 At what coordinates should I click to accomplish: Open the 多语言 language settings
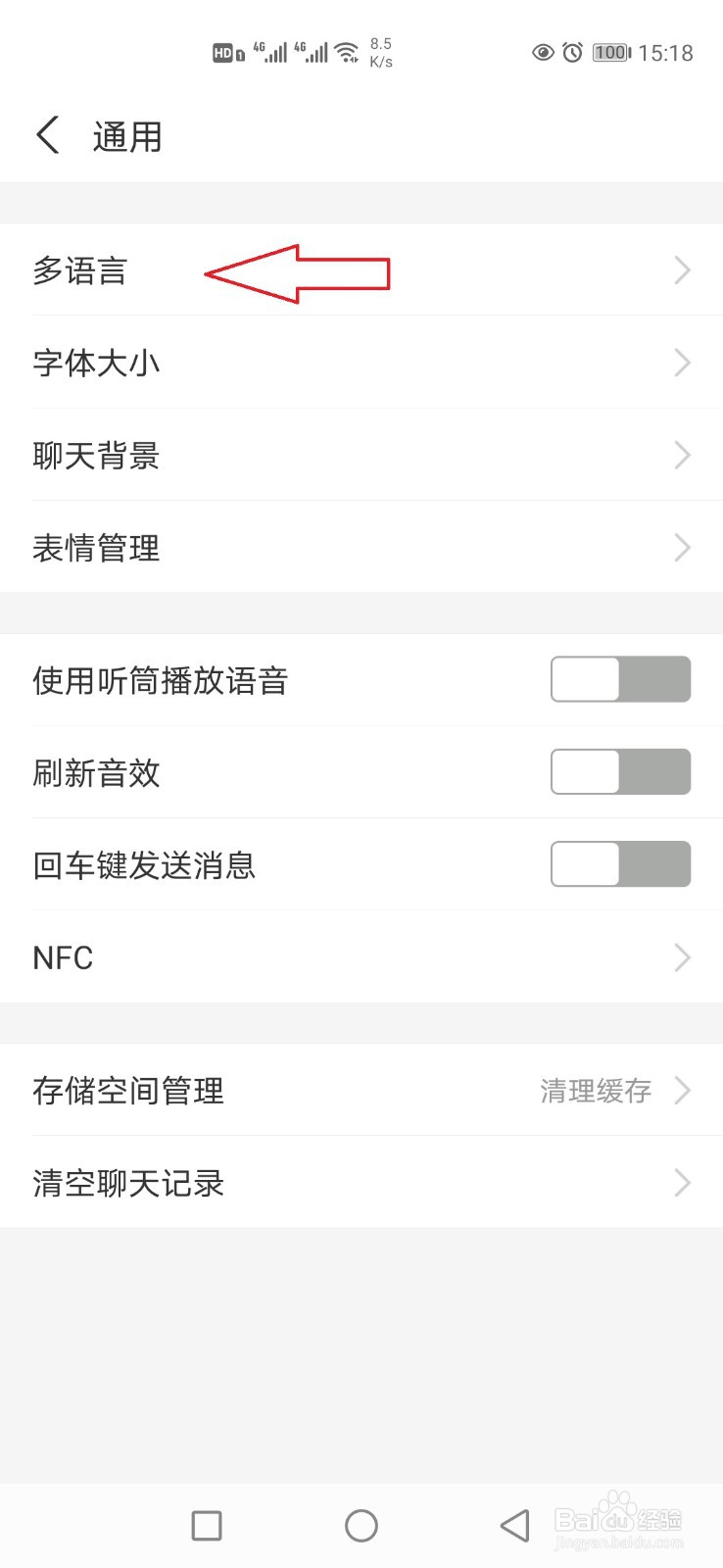point(361,270)
